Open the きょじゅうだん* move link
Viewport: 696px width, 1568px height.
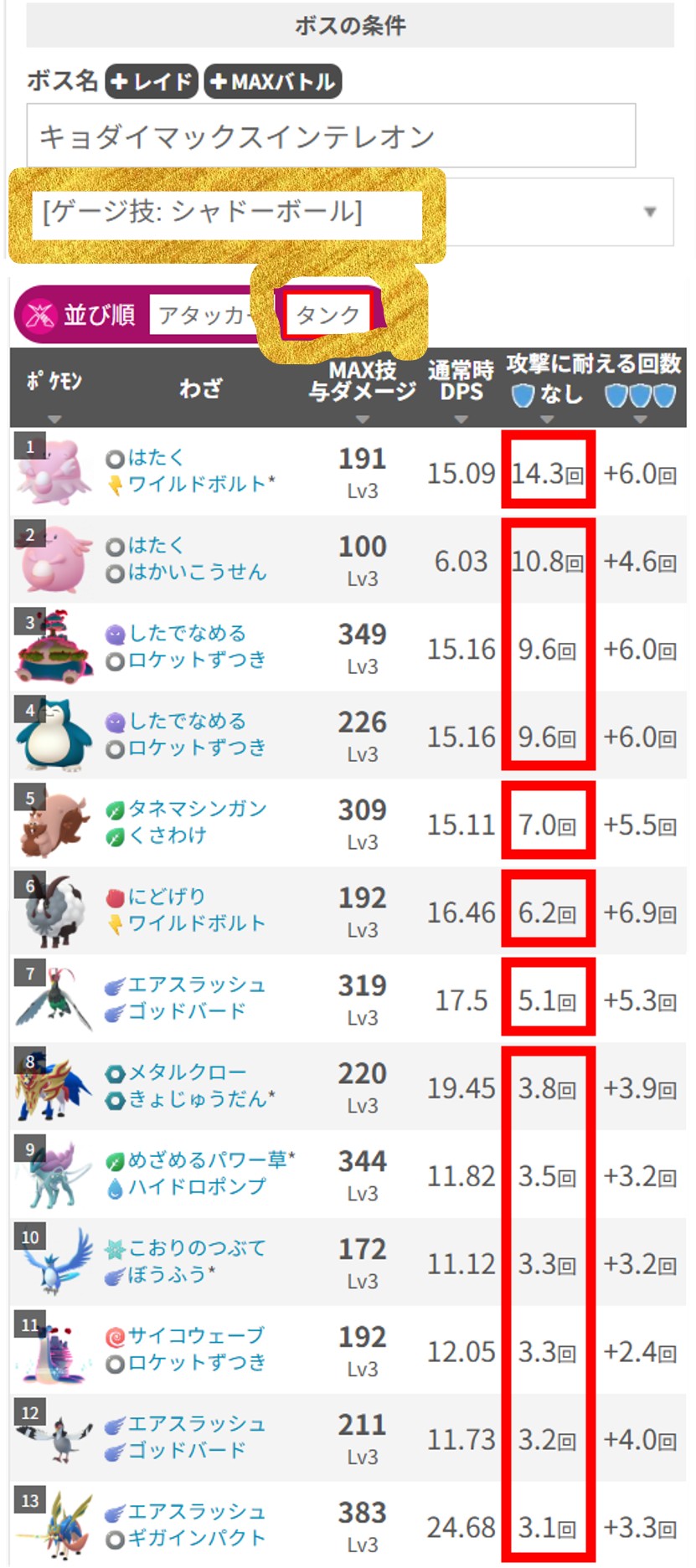[201, 1098]
